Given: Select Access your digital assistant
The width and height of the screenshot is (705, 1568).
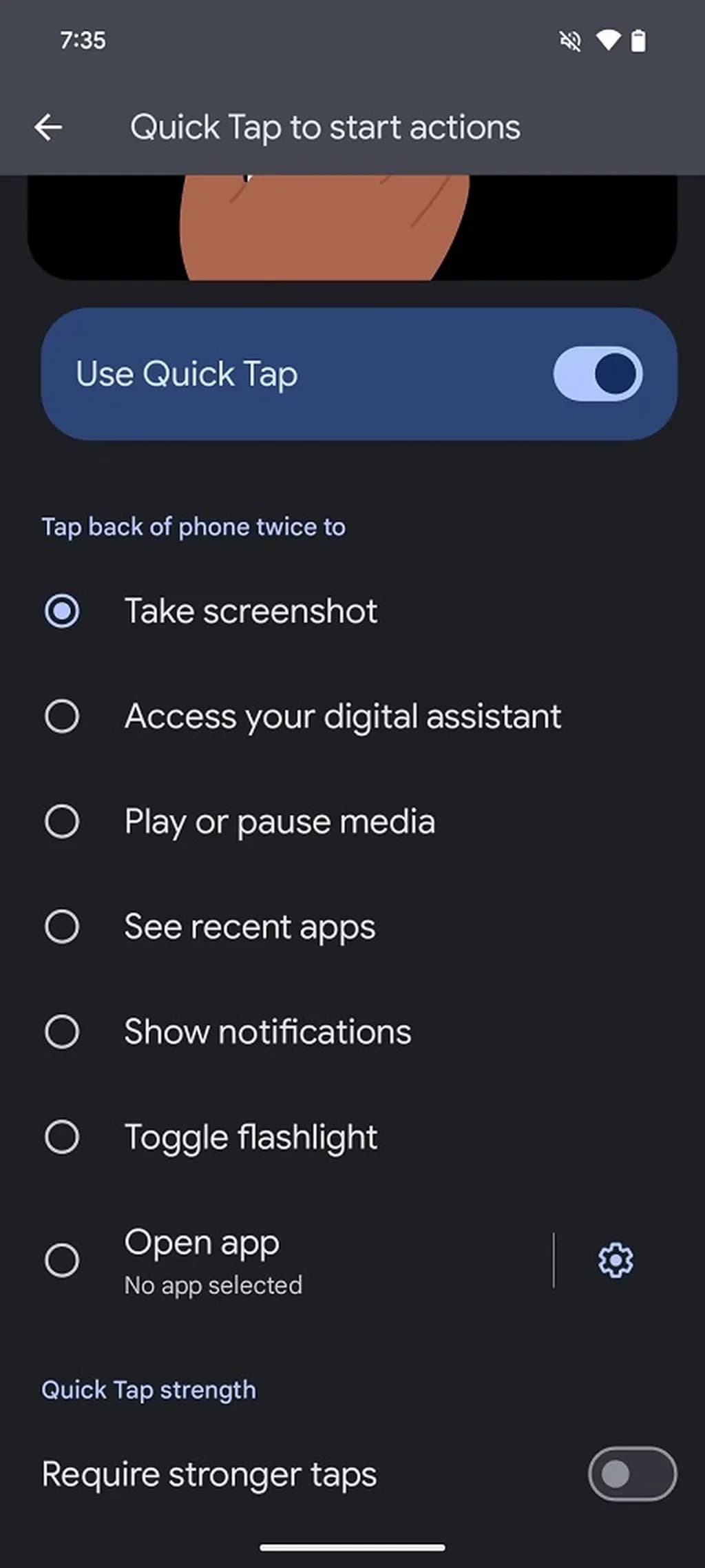Looking at the screenshot, I should point(63,716).
